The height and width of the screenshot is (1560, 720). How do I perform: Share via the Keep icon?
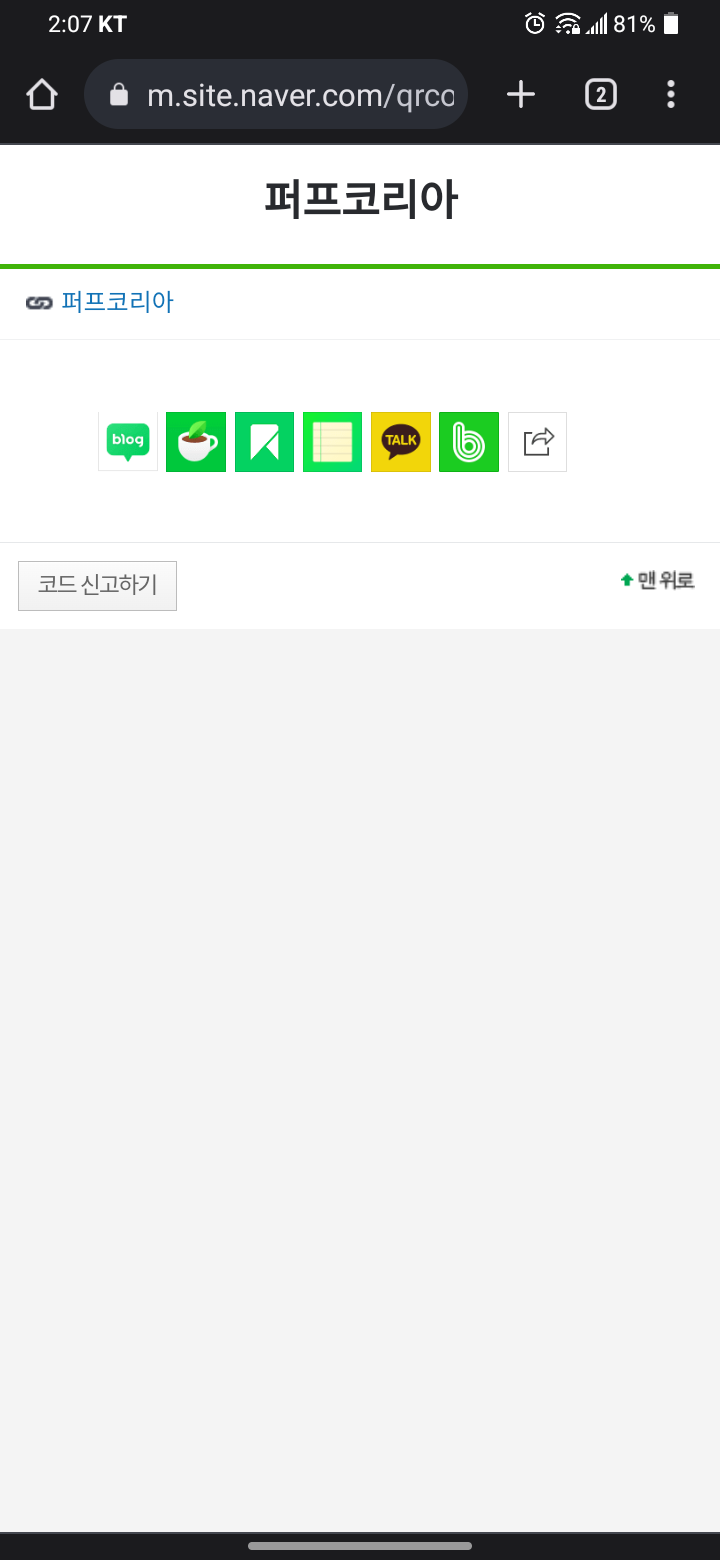[x=264, y=442]
